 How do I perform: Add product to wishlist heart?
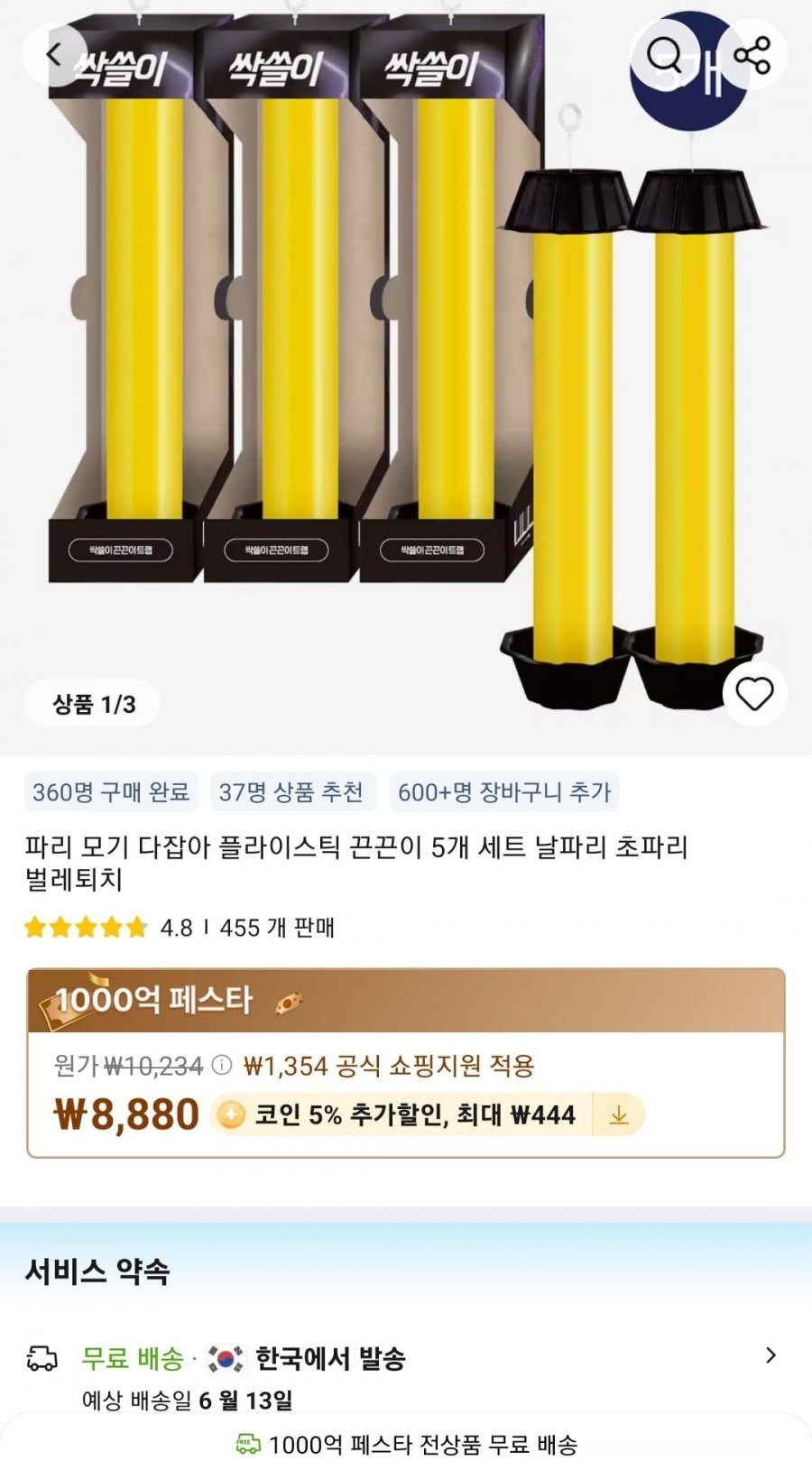[754, 694]
